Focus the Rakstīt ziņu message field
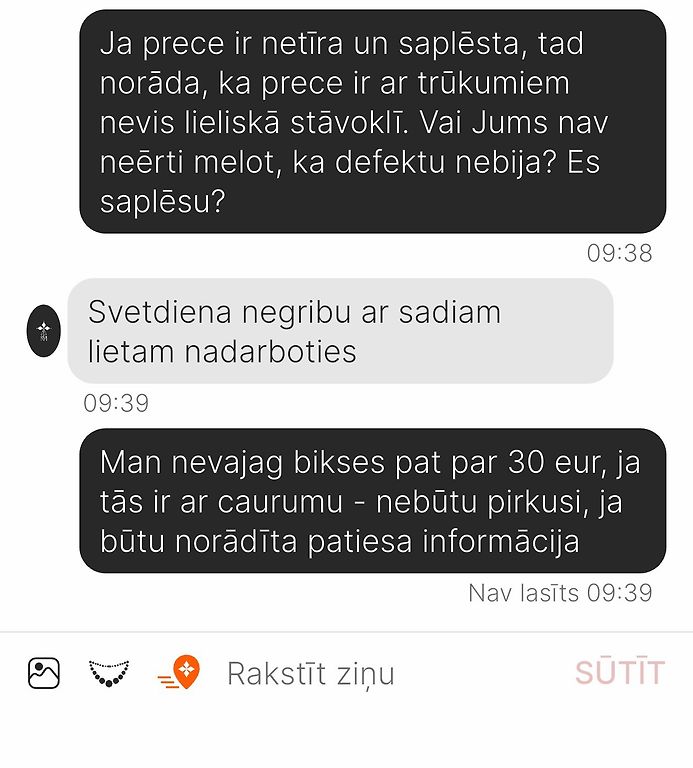The image size is (693, 768). pos(380,674)
